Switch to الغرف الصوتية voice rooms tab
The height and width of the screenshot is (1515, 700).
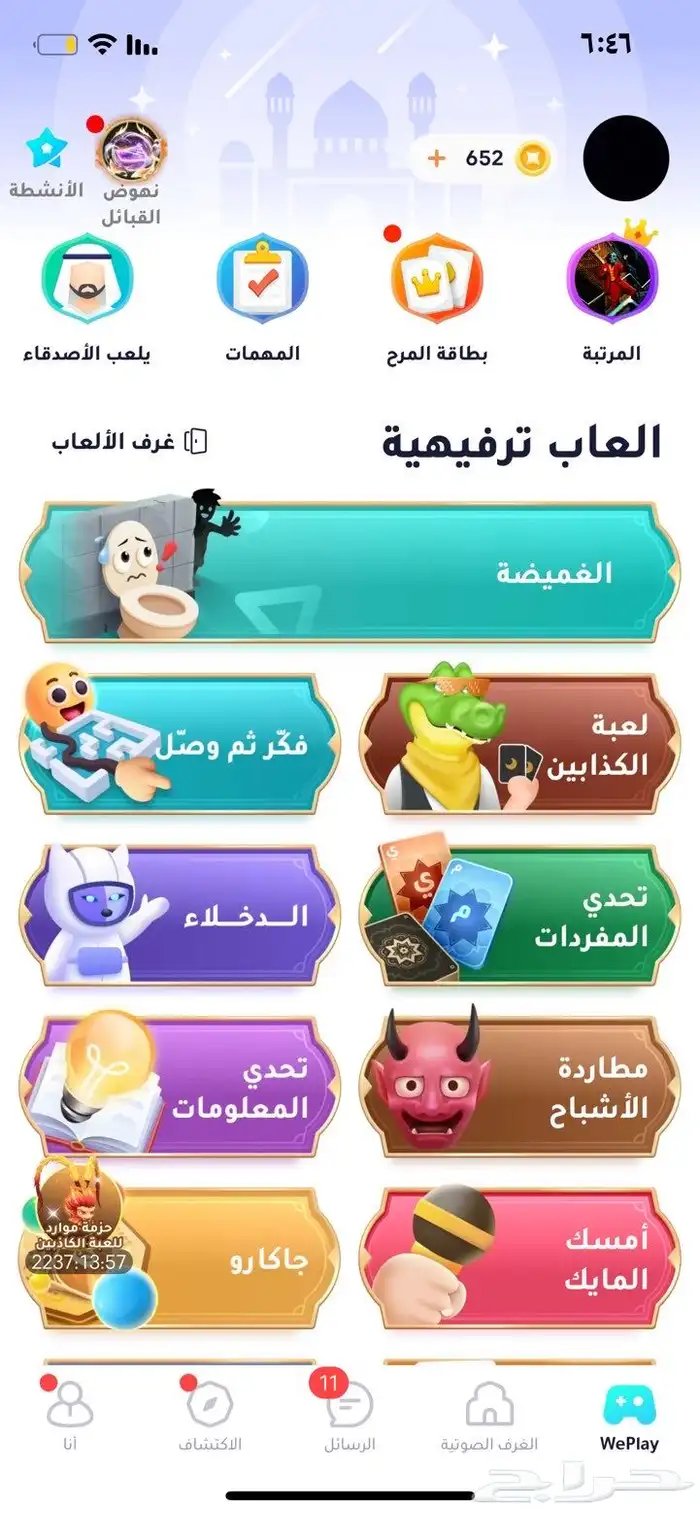coord(490,1417)
